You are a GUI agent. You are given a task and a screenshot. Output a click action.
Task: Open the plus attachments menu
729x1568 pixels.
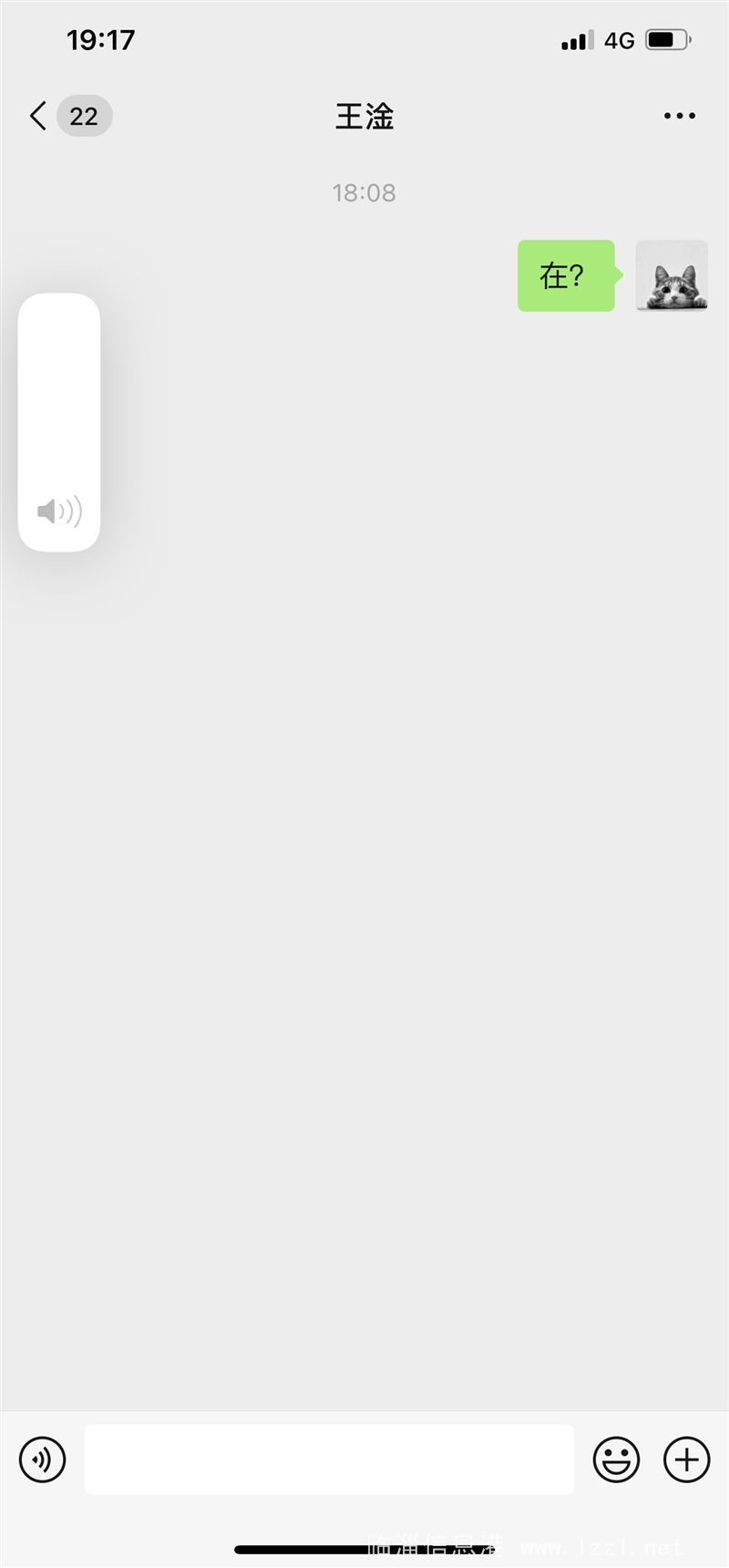coord(686,1460)
